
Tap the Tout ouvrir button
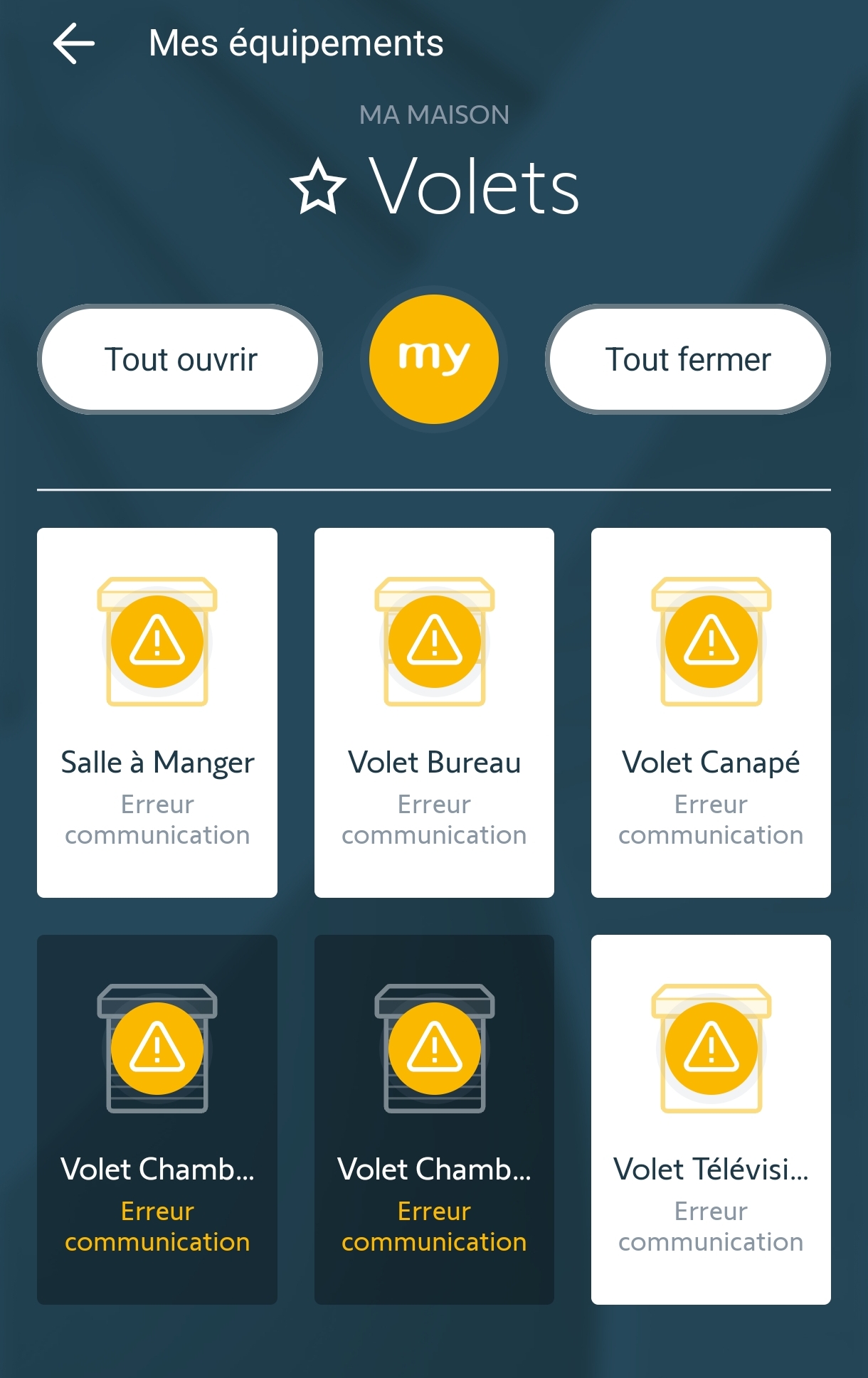click(180, 359)
